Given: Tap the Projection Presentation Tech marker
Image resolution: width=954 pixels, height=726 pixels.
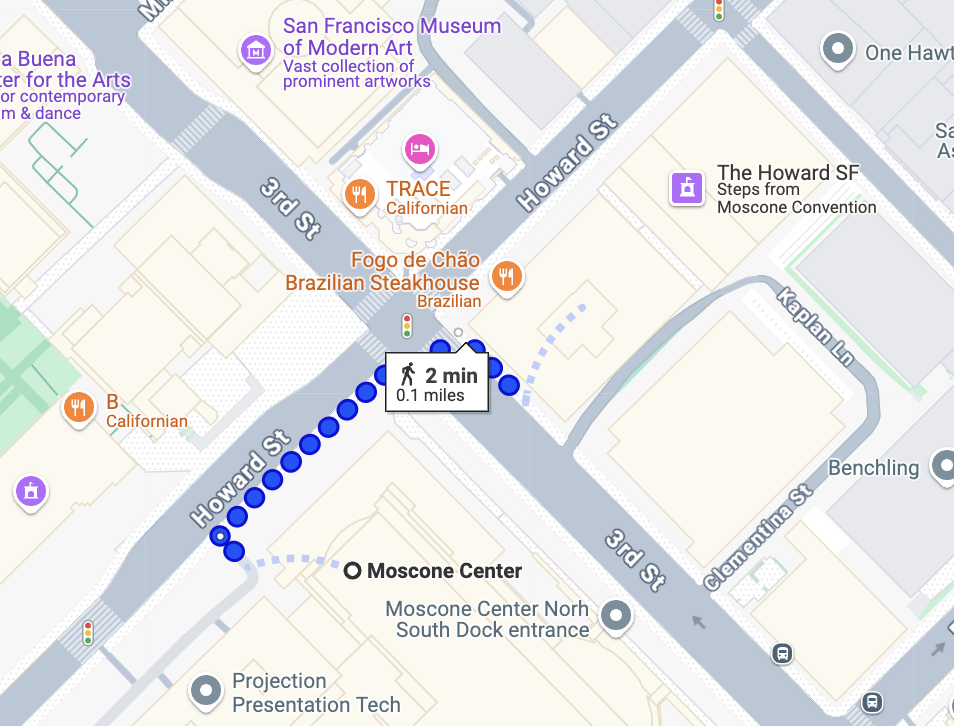Looking at the screenshot, I should coord(207,689).
